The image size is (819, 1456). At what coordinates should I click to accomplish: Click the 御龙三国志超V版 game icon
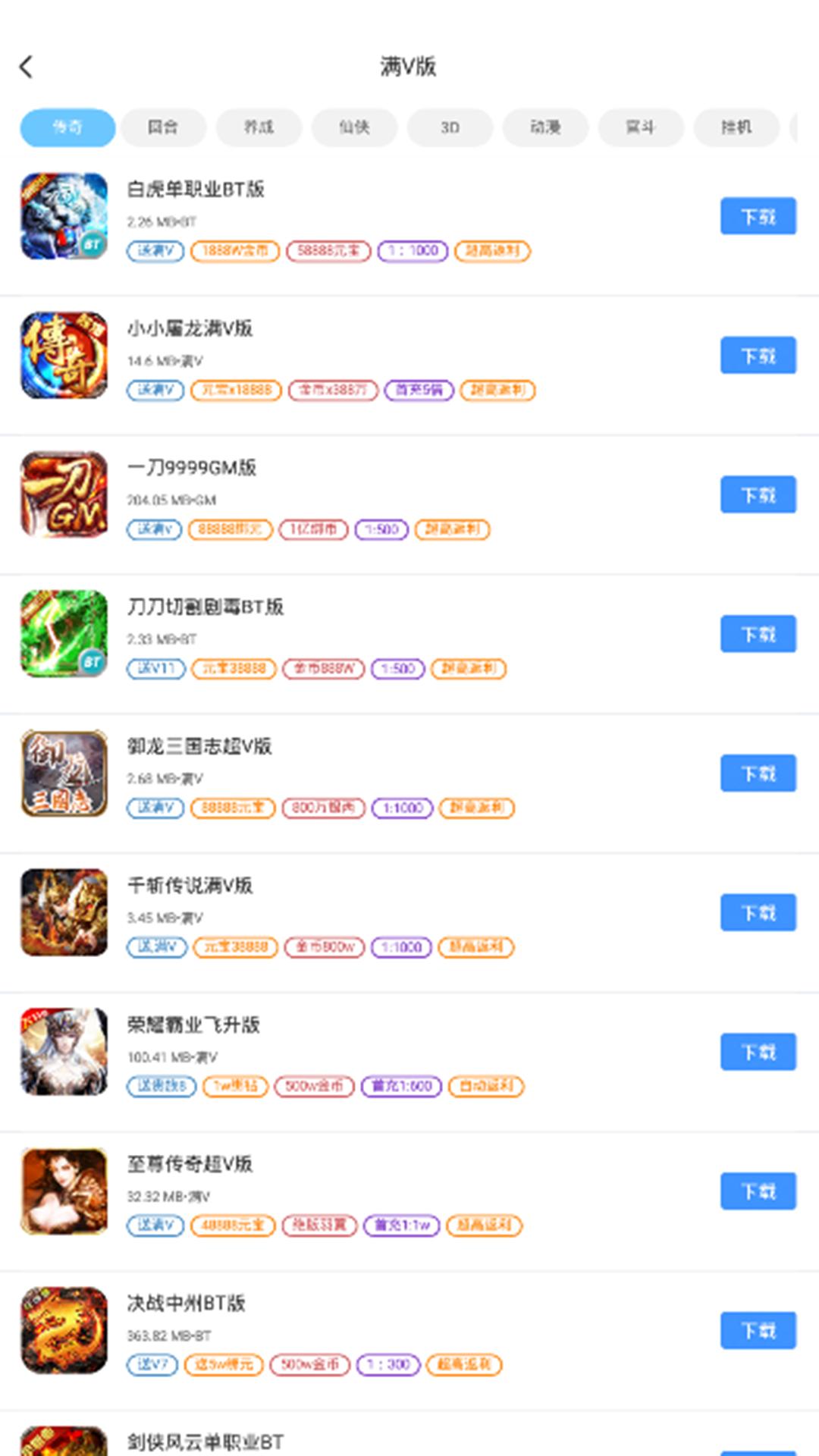pos(63,773)
